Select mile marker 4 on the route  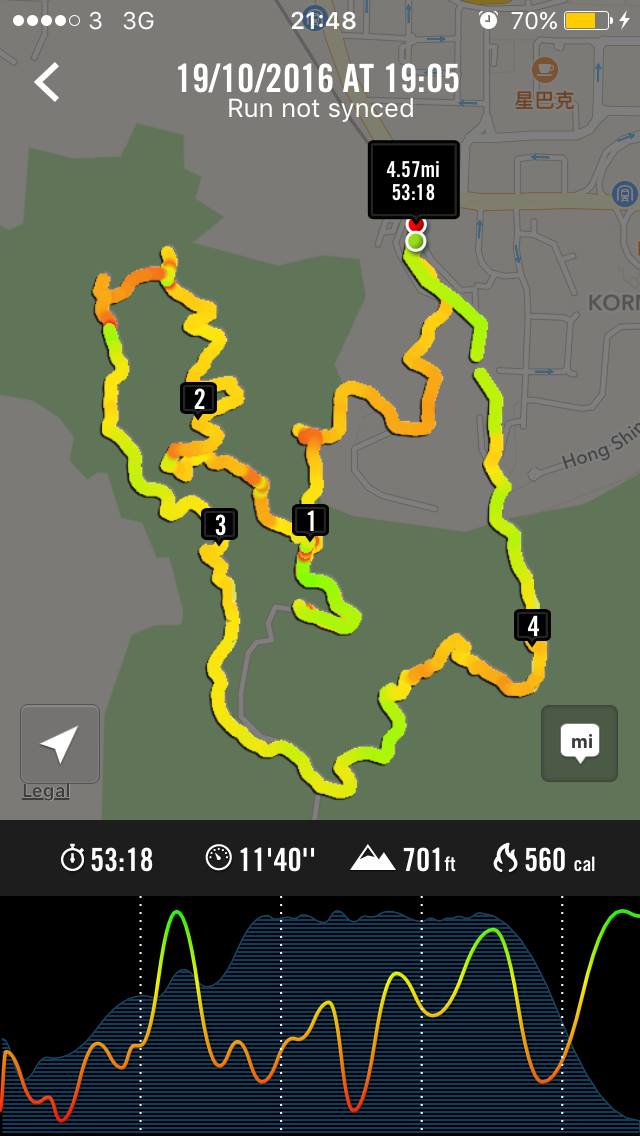coord(533,626)
